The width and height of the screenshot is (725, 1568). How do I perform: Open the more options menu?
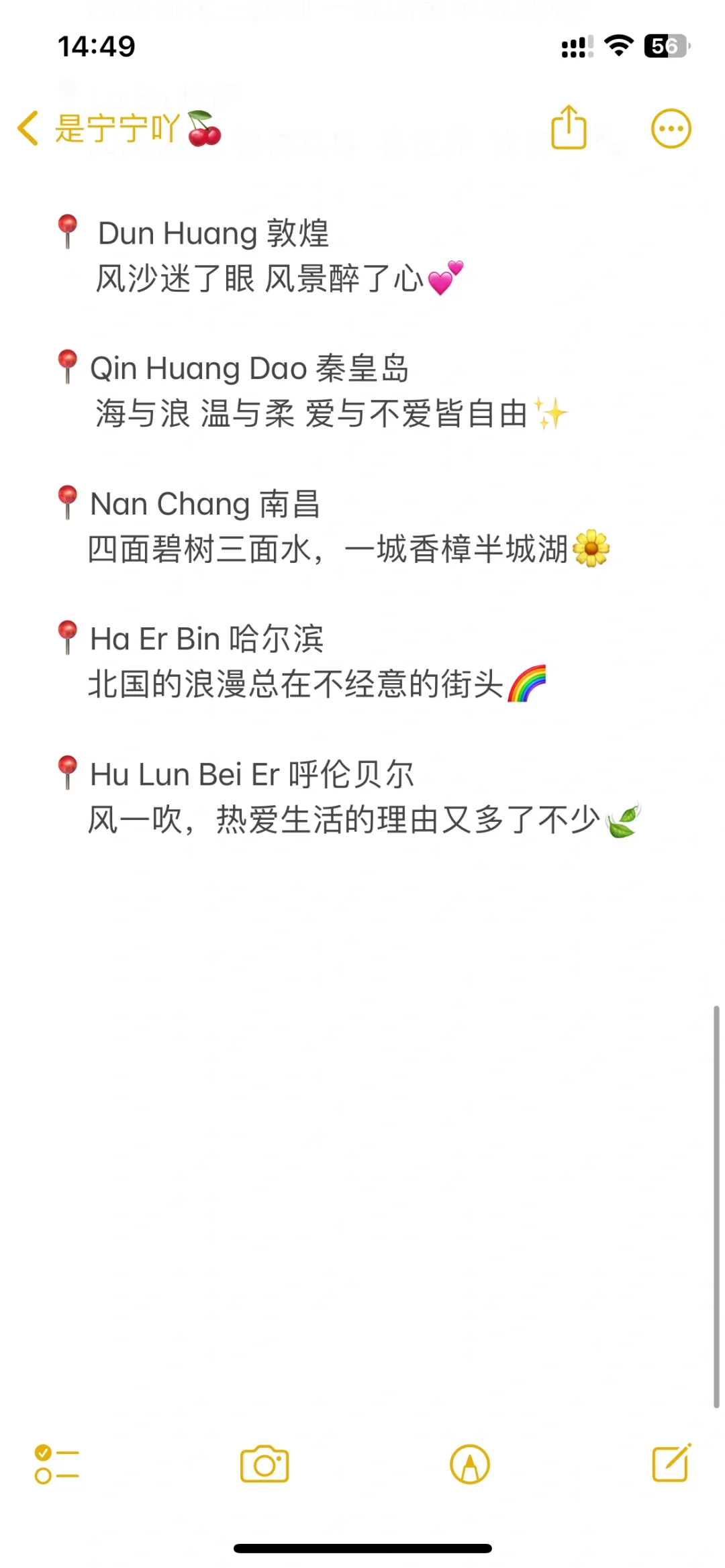click(671, 128)
